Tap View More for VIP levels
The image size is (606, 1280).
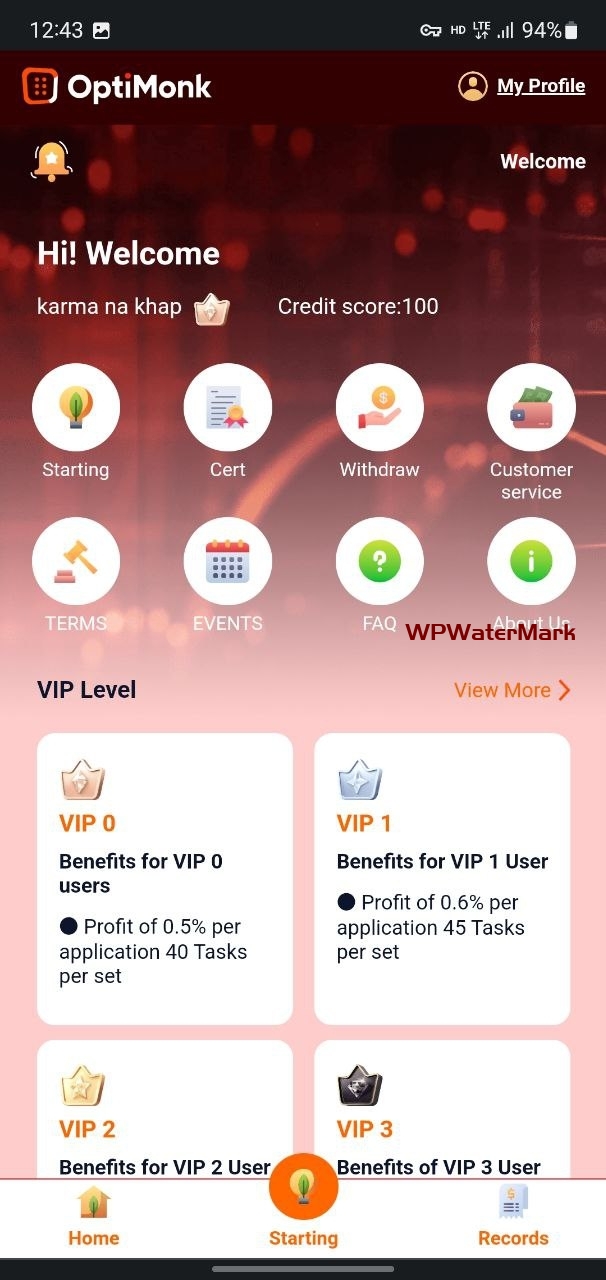point(512,690)
